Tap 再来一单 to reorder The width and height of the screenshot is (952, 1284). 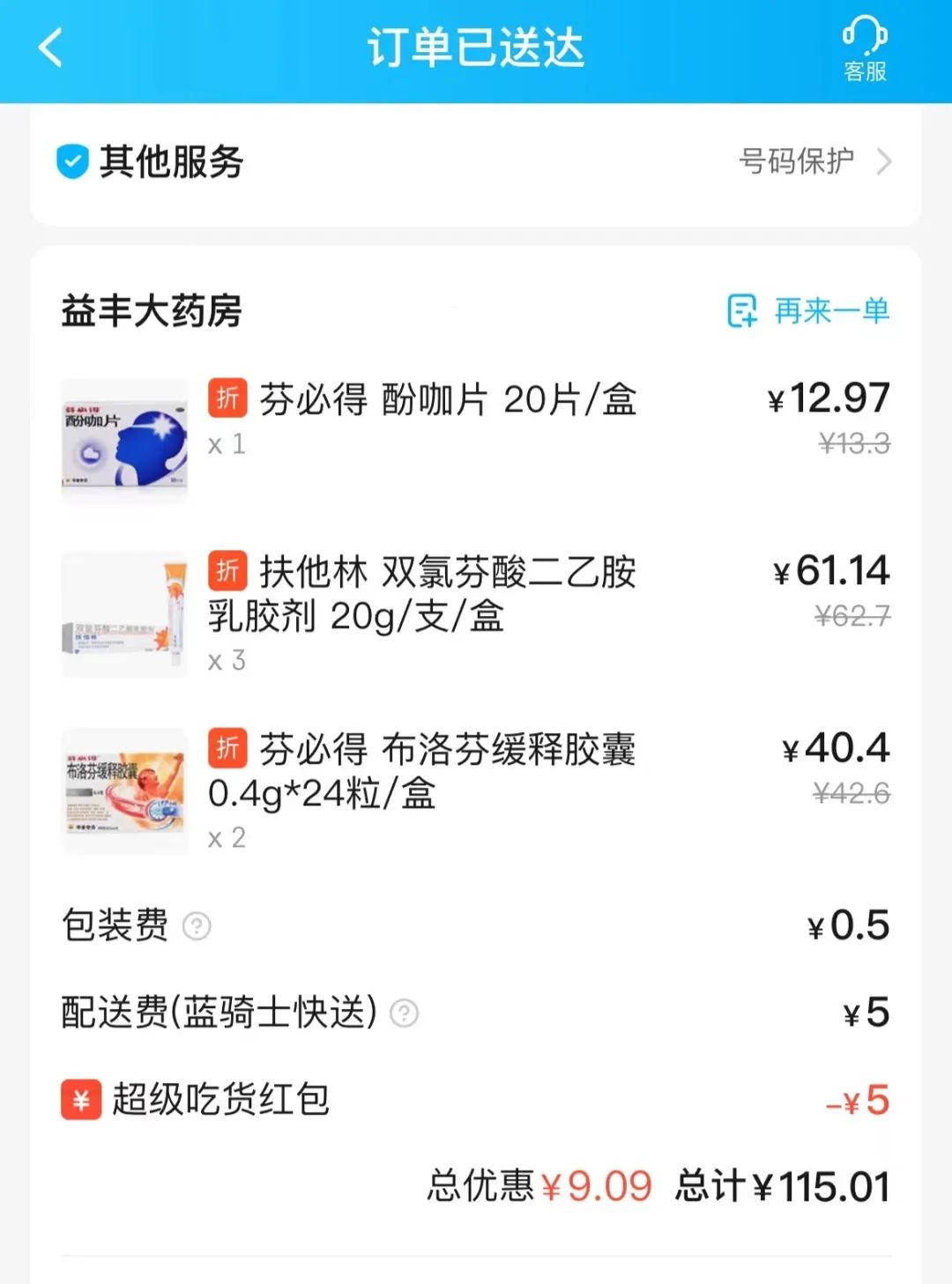[x=808, y=311]
